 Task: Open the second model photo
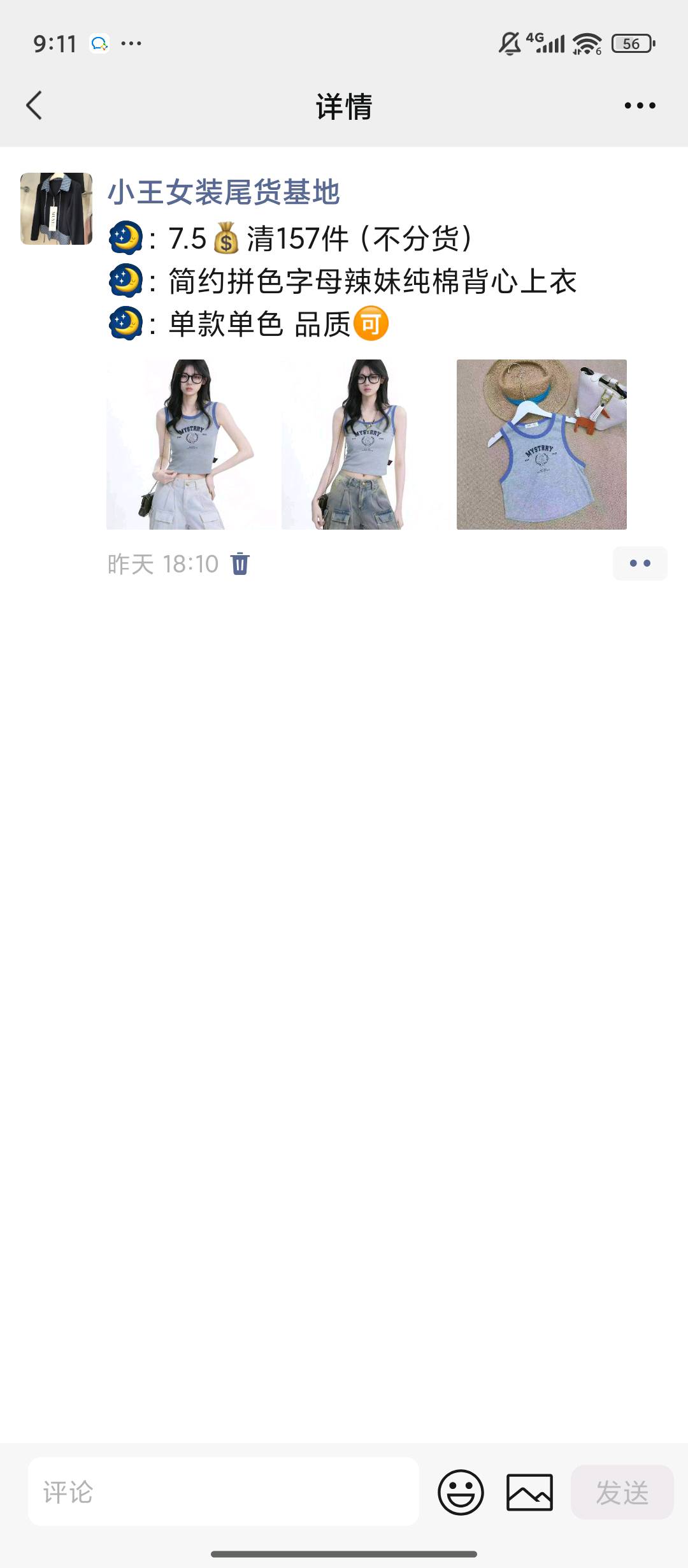coord(368,444)
